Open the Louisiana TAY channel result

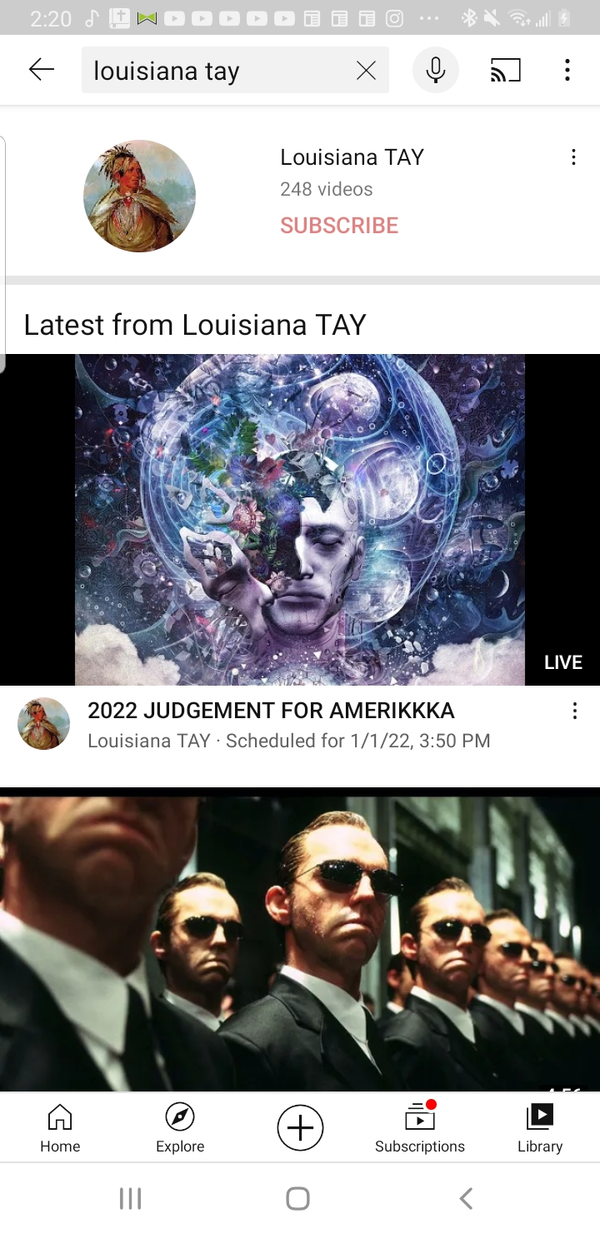click(x=140, y=196)
